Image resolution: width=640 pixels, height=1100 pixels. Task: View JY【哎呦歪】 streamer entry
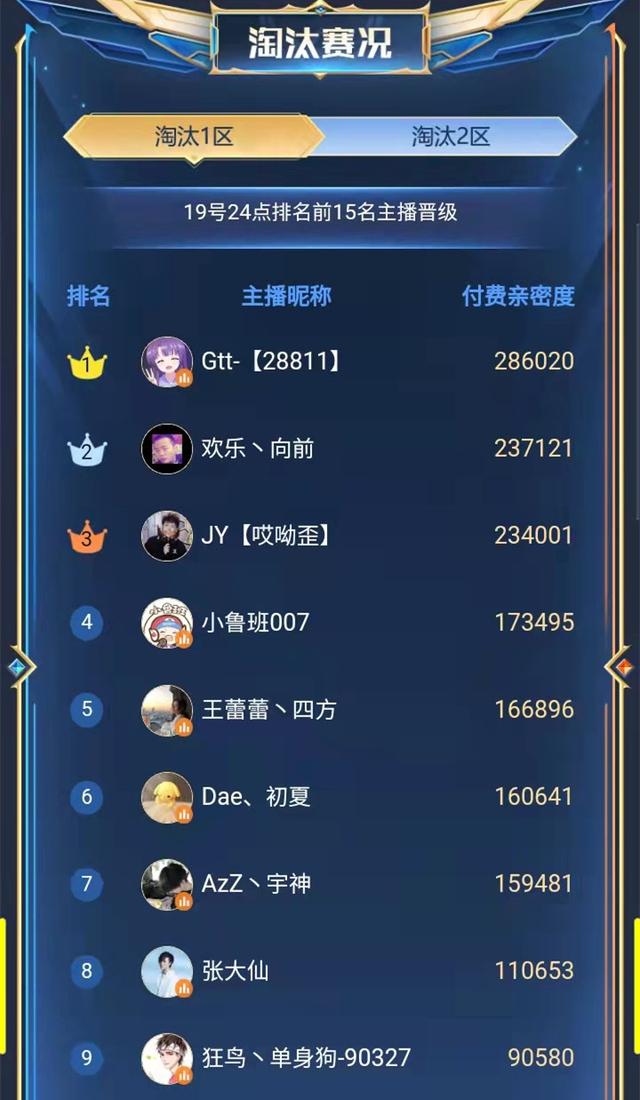tap(265, 535)
